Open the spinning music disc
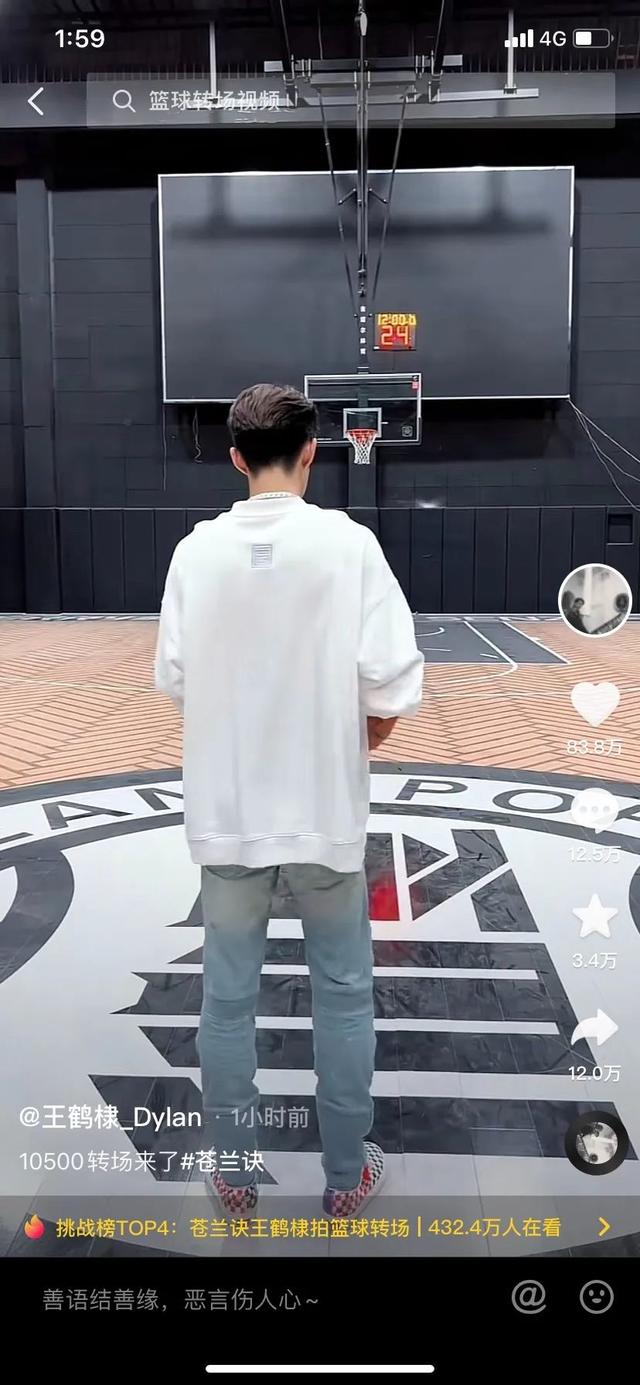 click(596, 1143)
